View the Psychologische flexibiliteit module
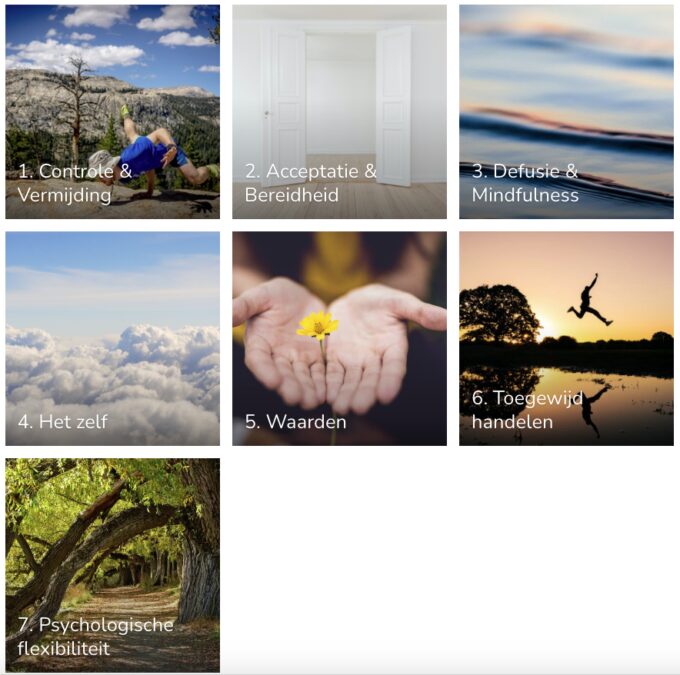 coord(112,565)
